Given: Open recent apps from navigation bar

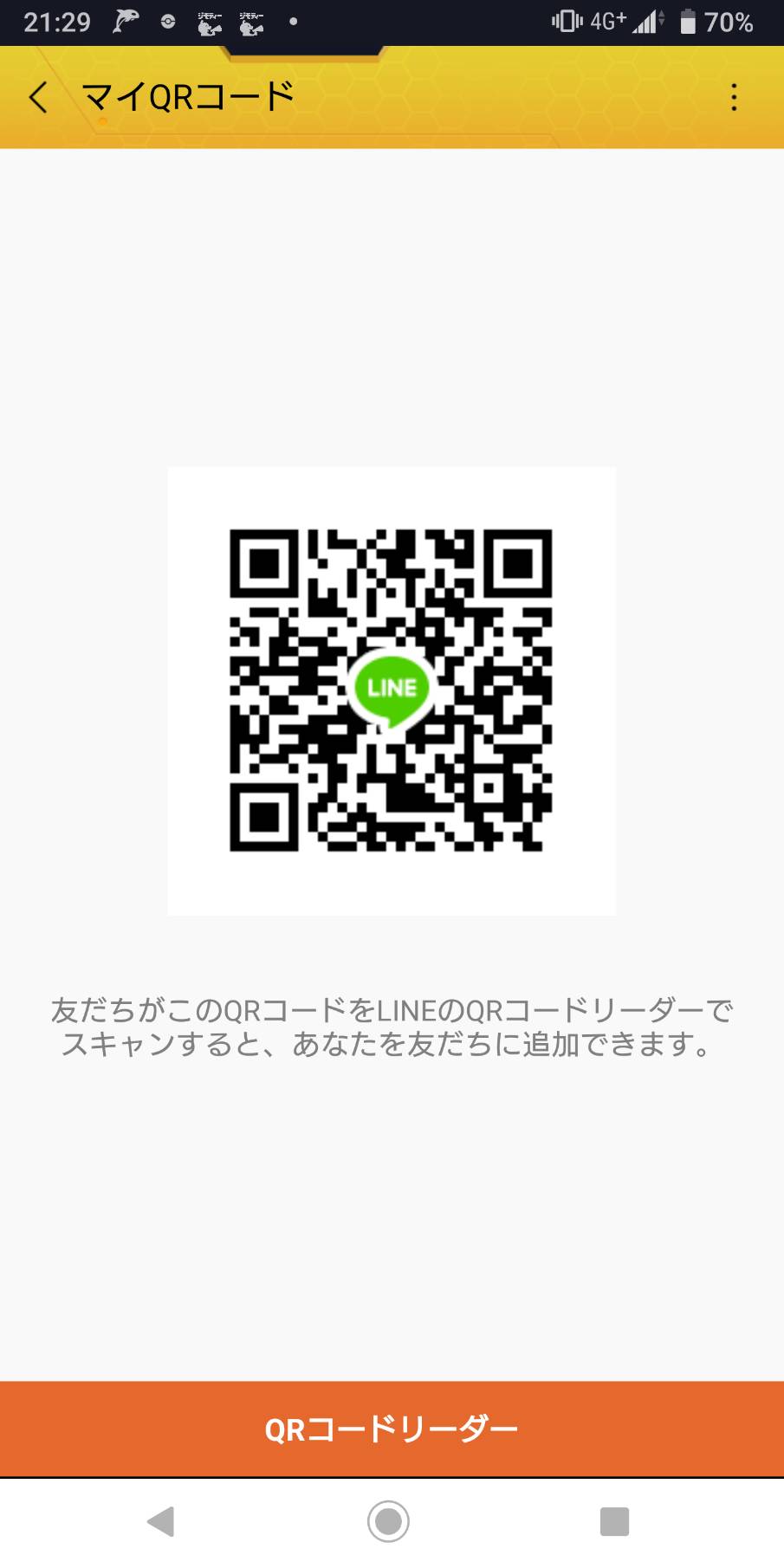Looking at the screenshot, I should [x=614, y=1521].
